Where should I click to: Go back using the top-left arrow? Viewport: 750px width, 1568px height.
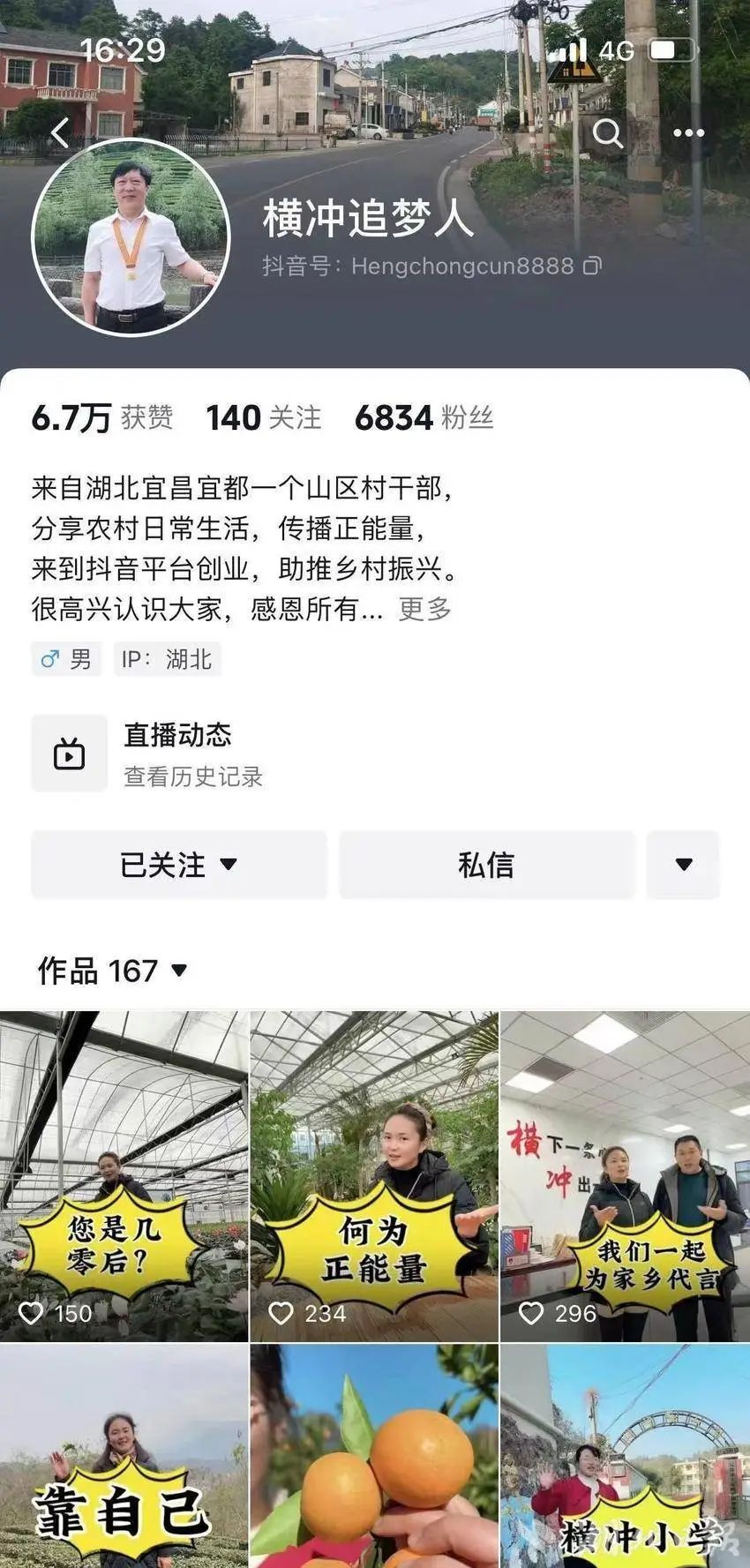(x=60, y=134)
